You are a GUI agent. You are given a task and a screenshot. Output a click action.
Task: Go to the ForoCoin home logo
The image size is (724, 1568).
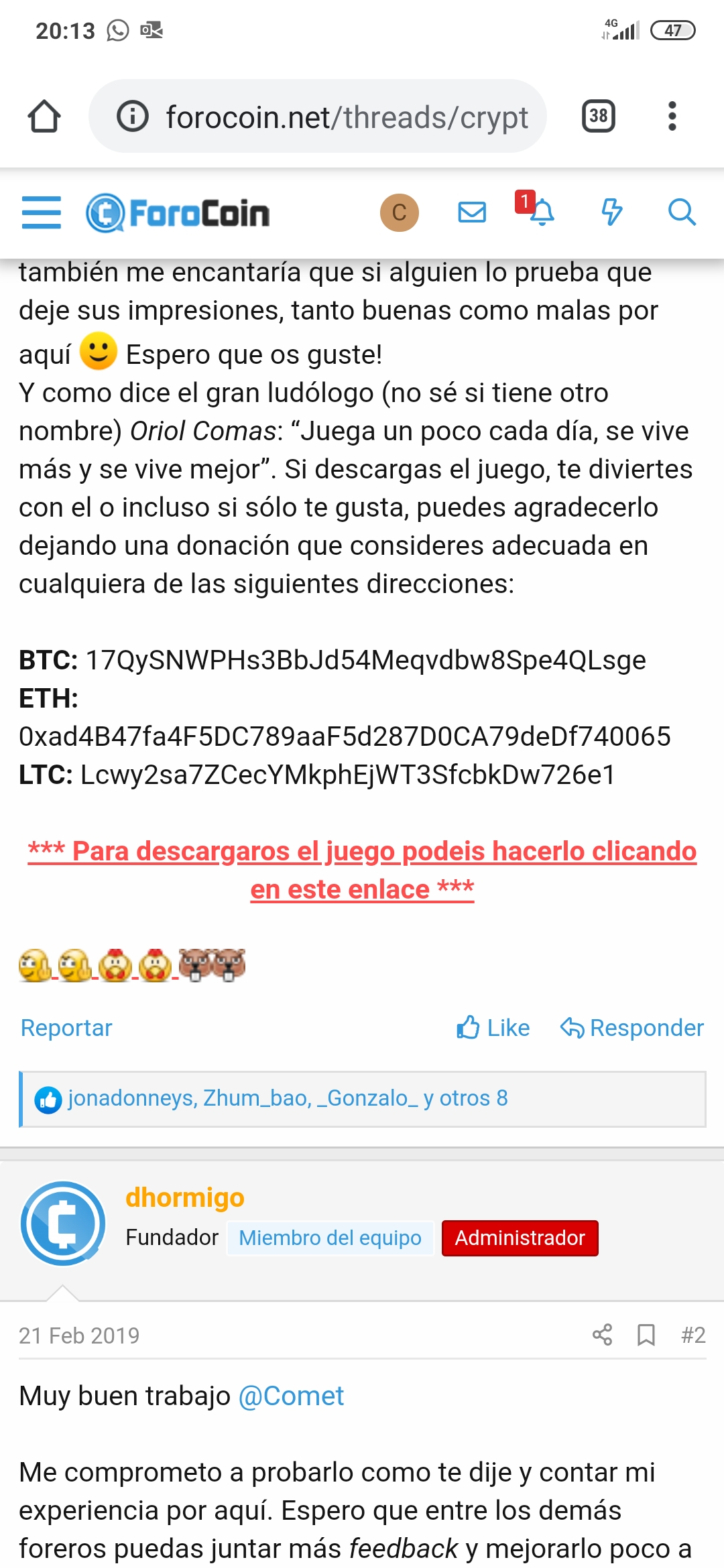point(178,213)
